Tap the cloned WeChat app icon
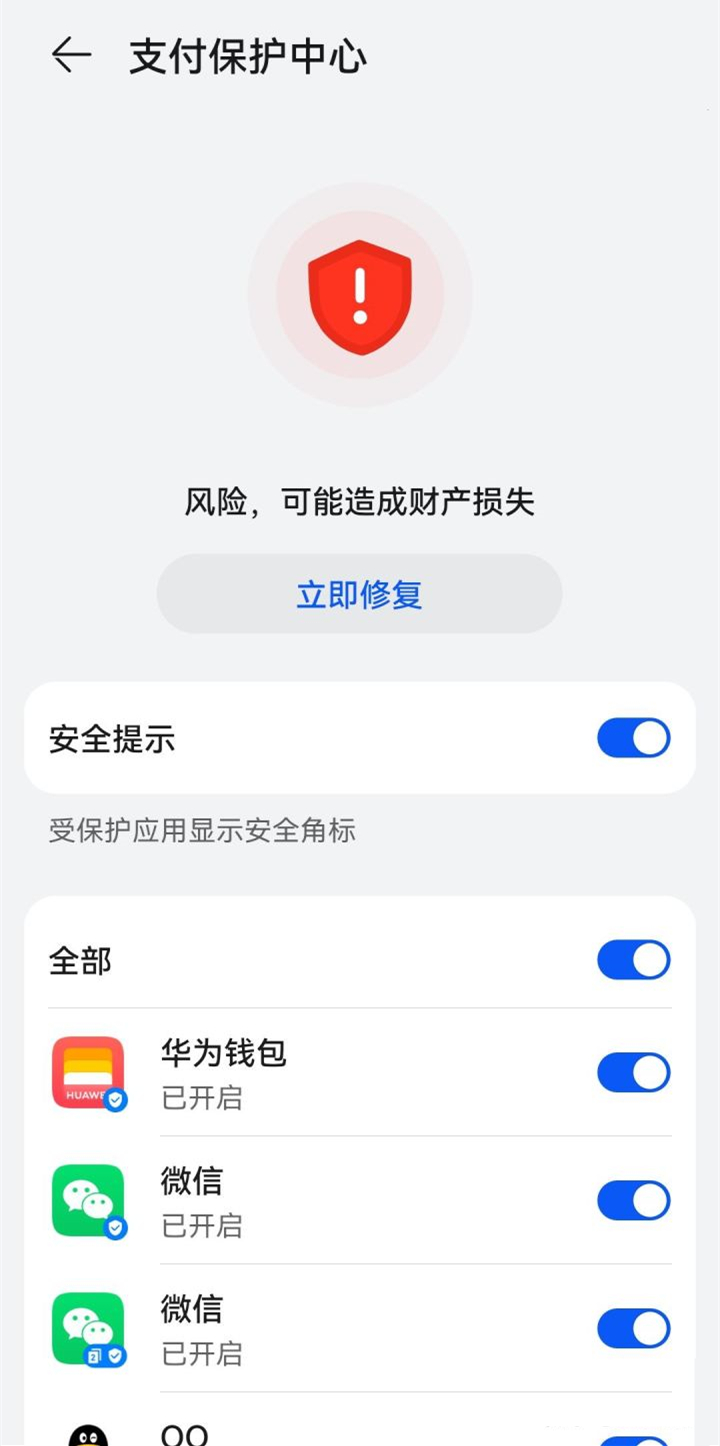Screen dimensions: 720x1446 tap(88, 1328)
